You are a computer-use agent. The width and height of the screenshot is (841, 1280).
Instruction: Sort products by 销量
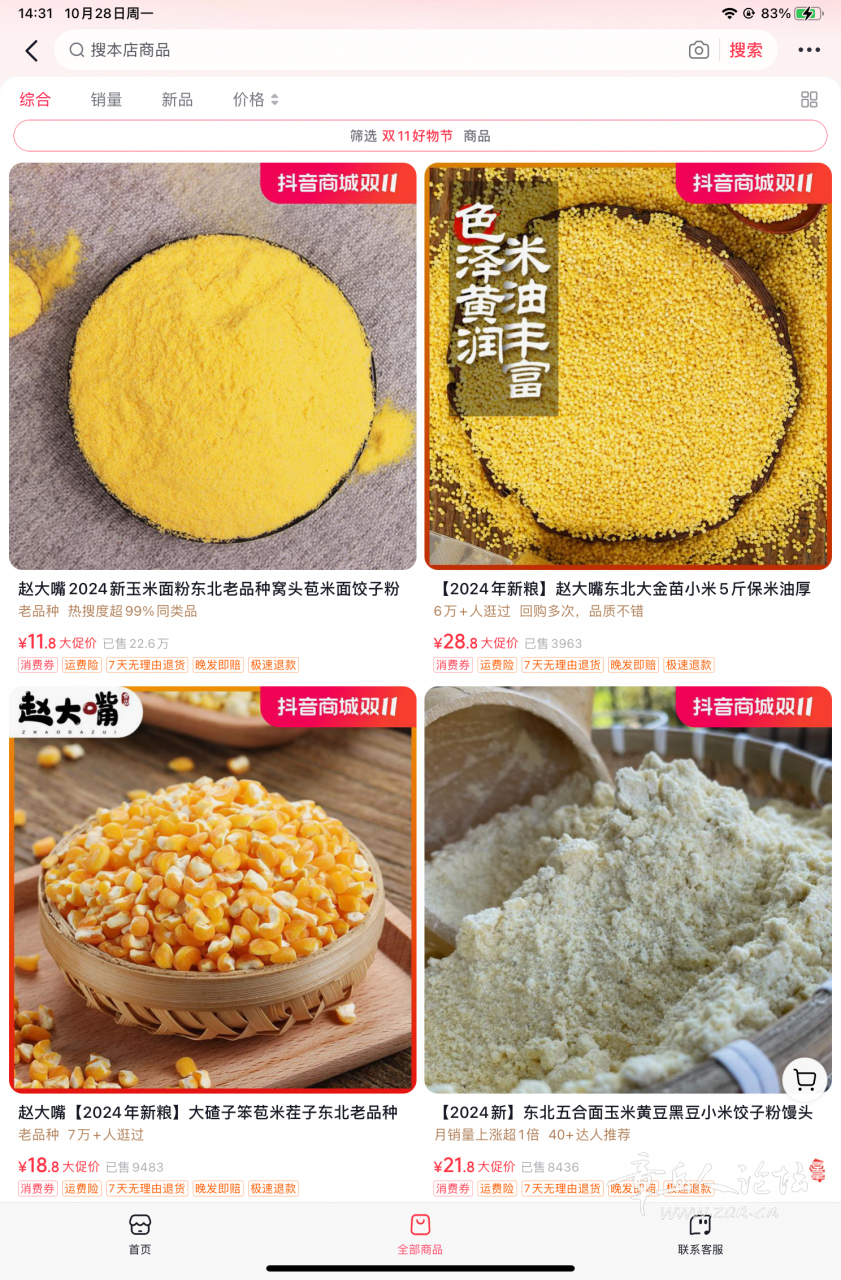106,100
